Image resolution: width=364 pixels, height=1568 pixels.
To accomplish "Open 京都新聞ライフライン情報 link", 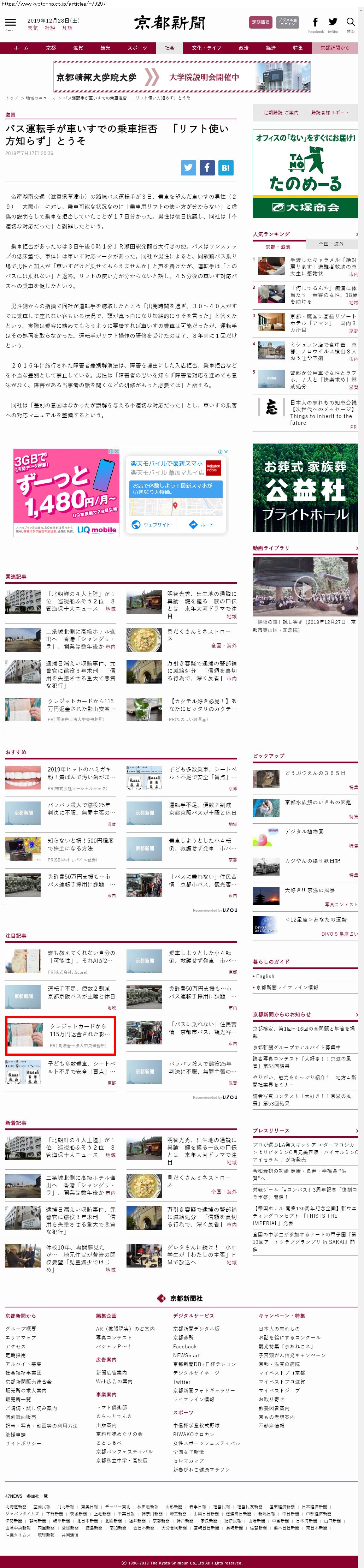I will tap(287, 987).
